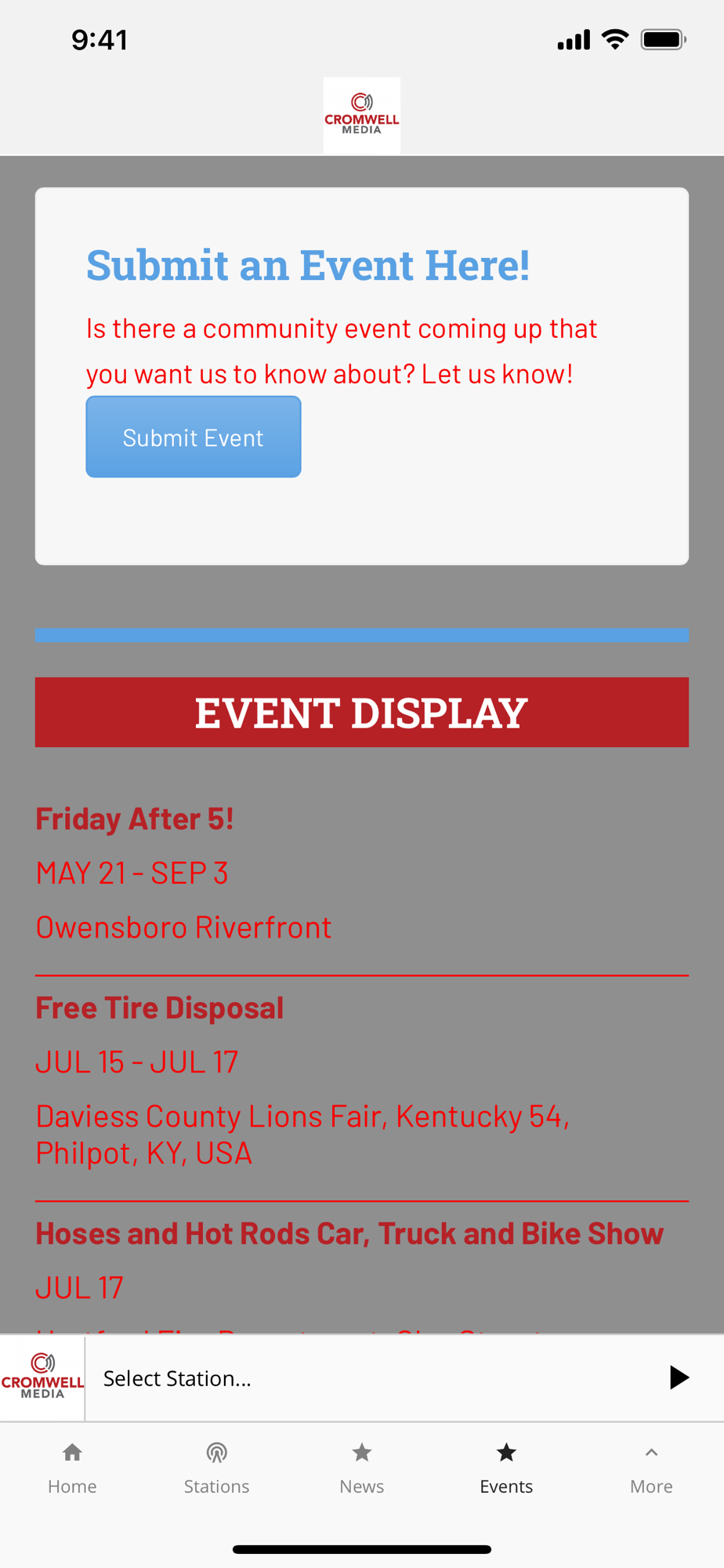The width and height of the screenshot is (724, 1568).
Task: Tap the Submit Event button
Action: [x=194, y=437]
